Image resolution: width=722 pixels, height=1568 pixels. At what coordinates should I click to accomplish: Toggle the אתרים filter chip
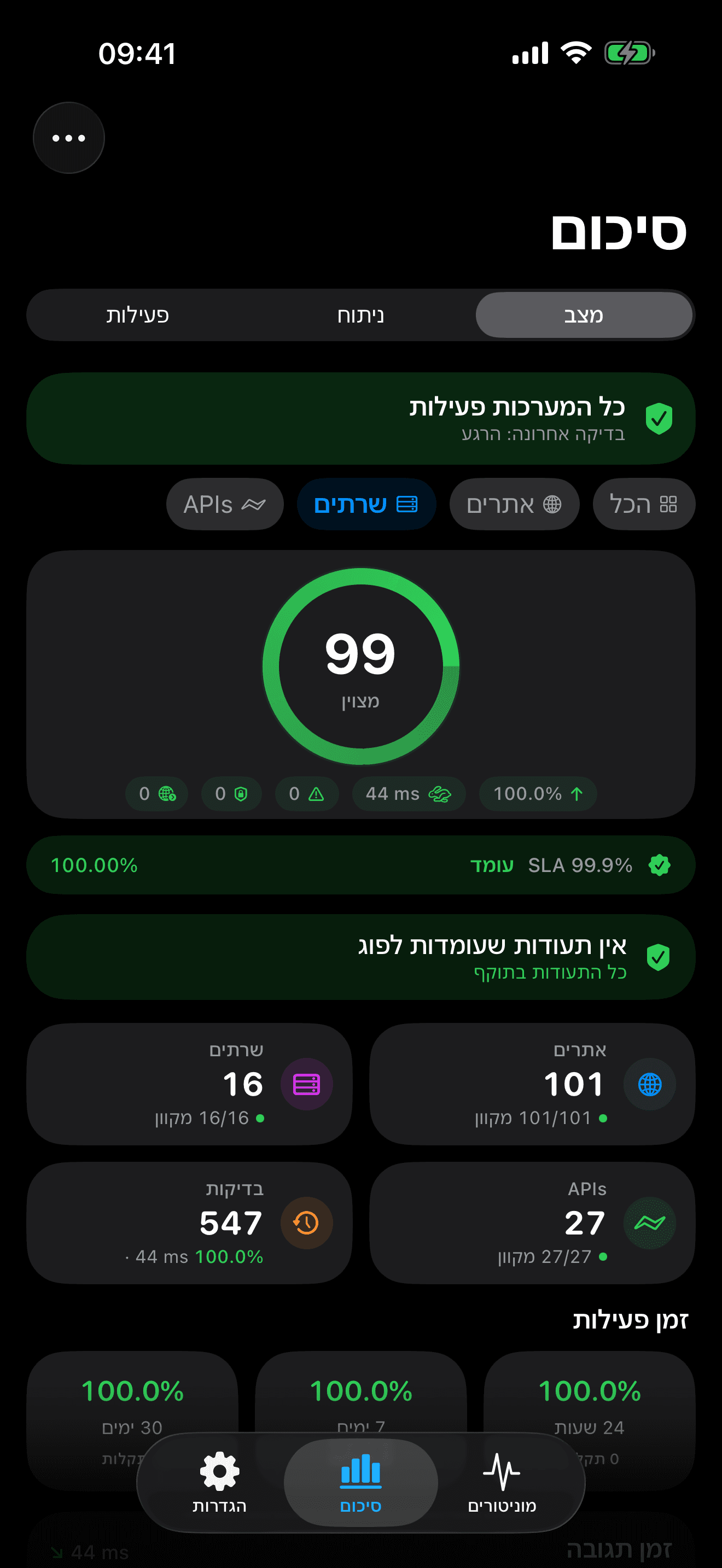tap(514, 504)
